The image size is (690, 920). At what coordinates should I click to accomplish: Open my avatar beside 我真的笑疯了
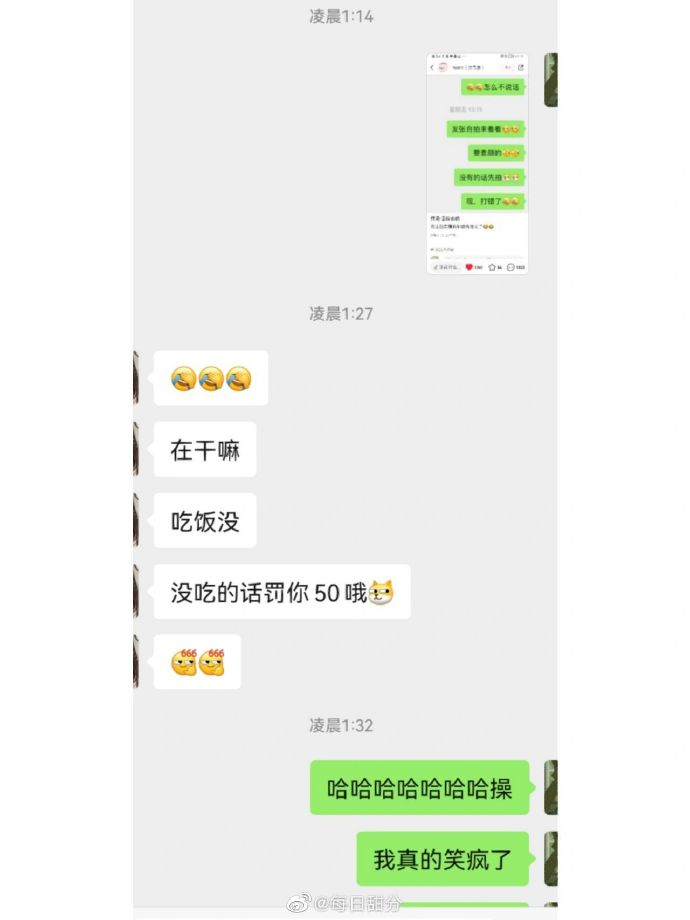click(550, 858)
